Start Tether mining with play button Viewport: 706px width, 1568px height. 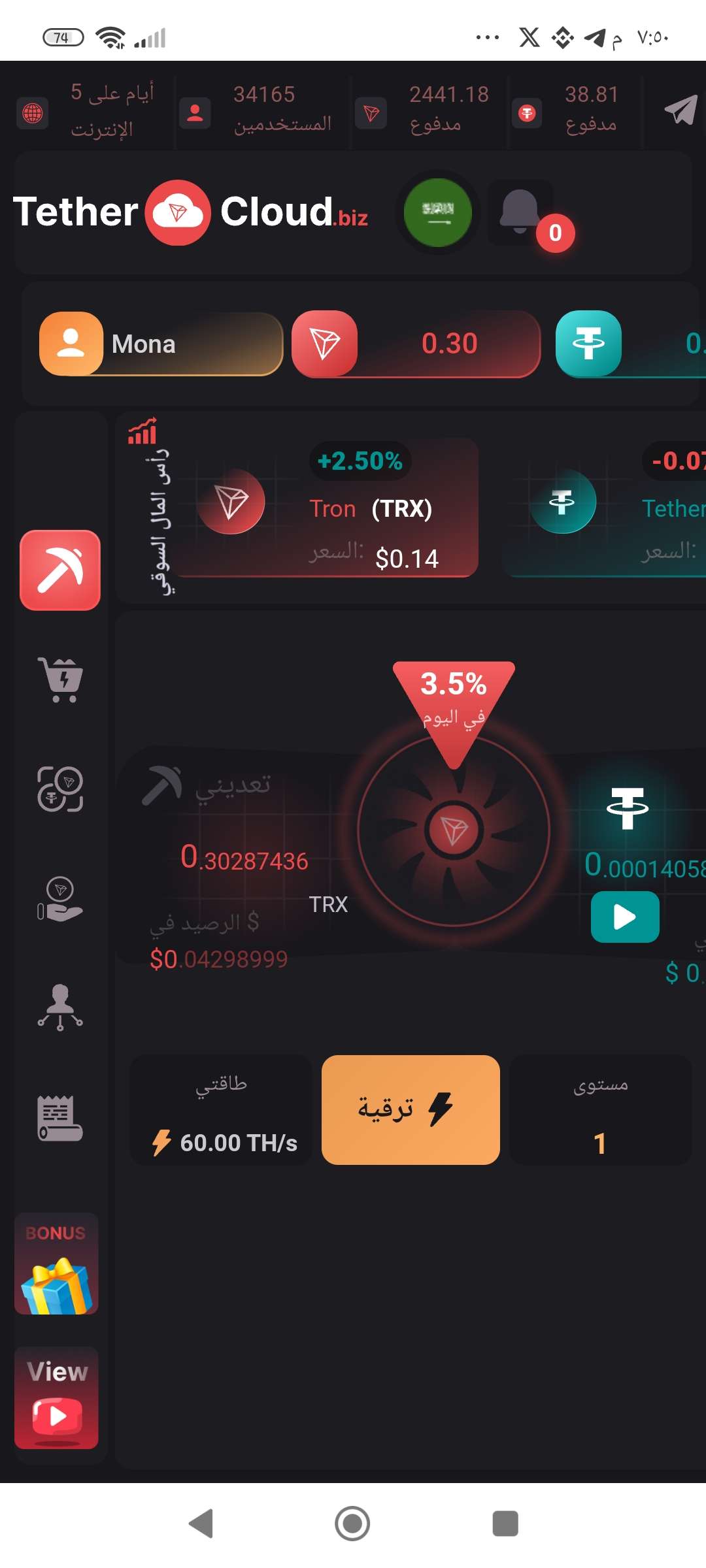click(625, 917)
